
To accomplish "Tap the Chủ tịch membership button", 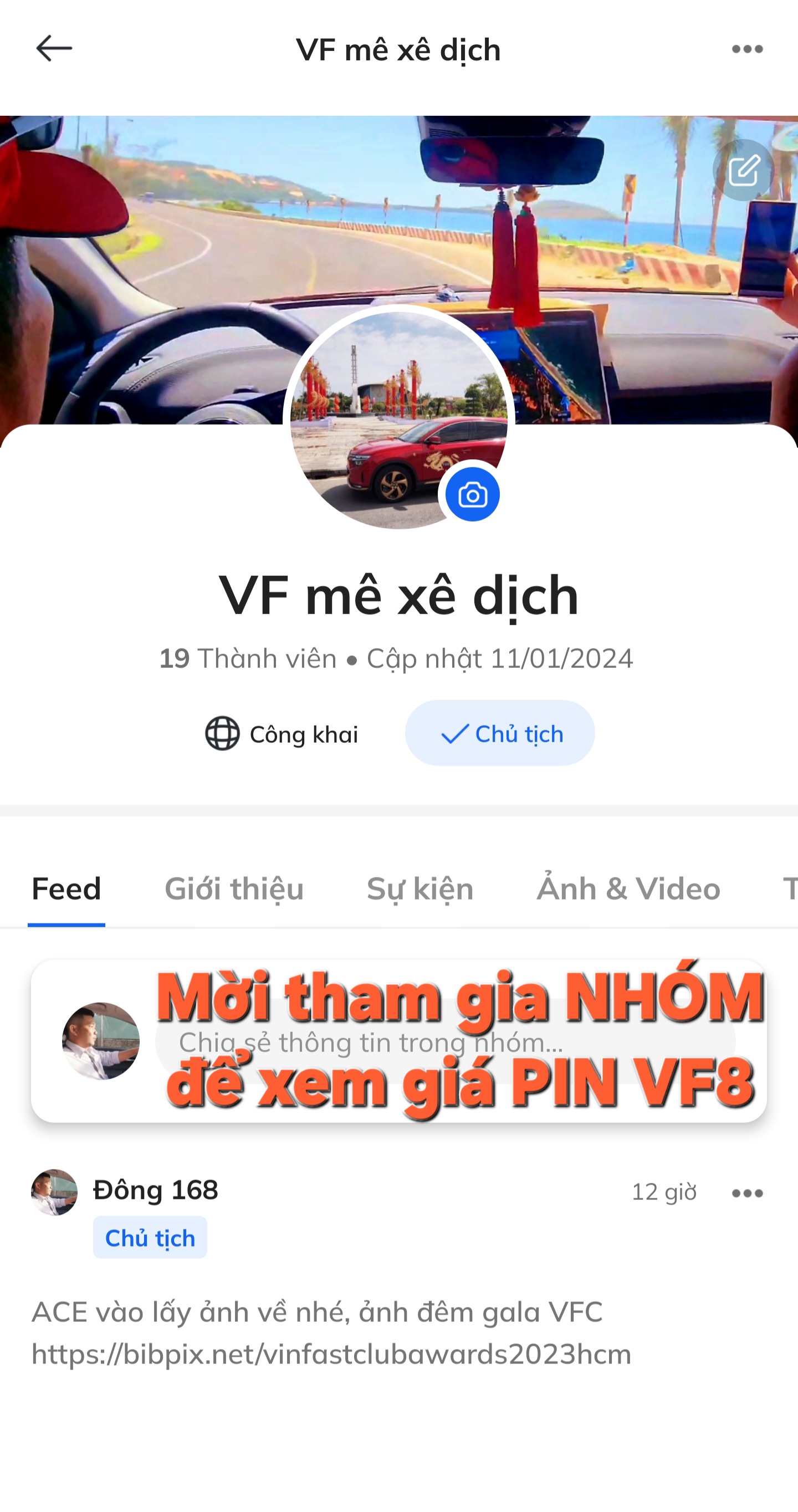I will pyautogui.click(x=500, y=733).
